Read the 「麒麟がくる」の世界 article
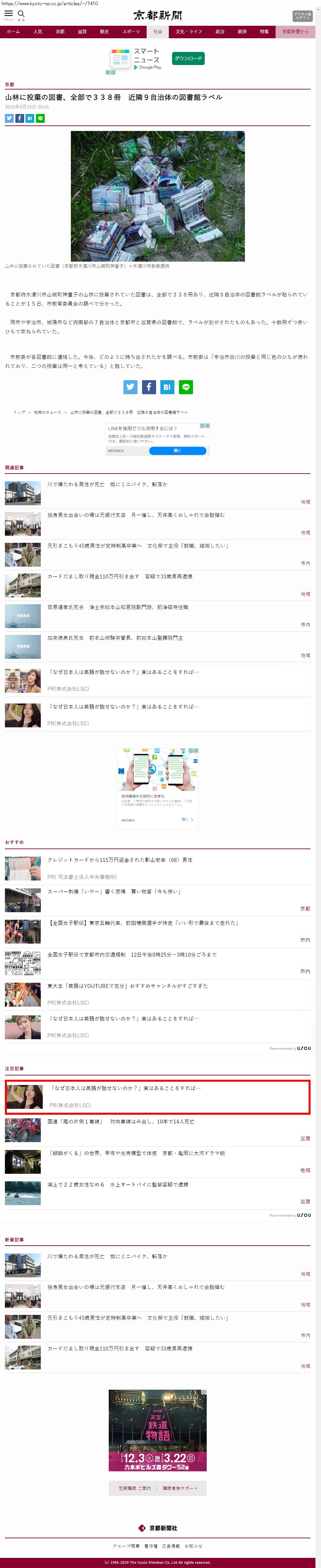The height and width of the screenshot is (1568, 321). (136, 1153)
